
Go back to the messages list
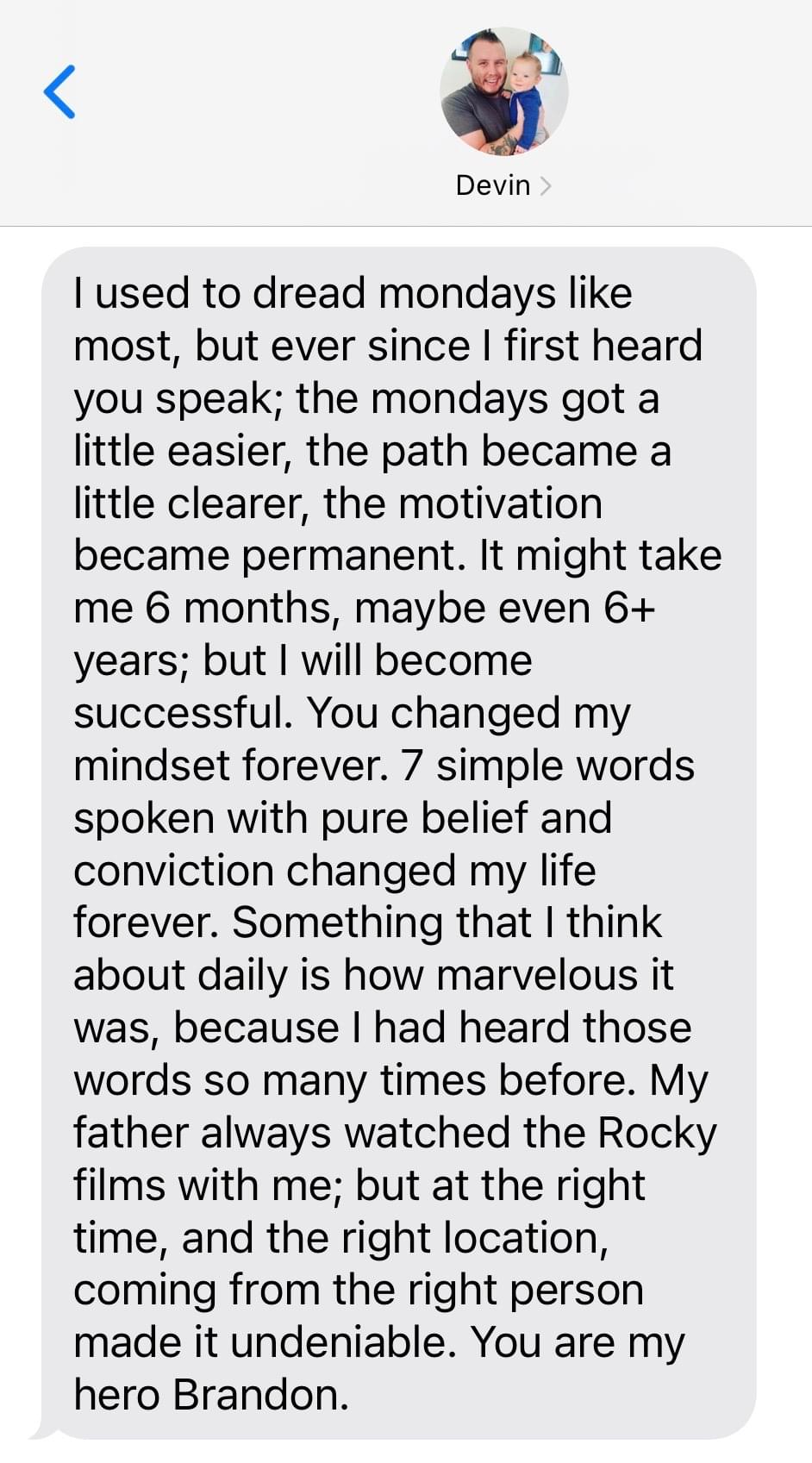tap(59, 91)
